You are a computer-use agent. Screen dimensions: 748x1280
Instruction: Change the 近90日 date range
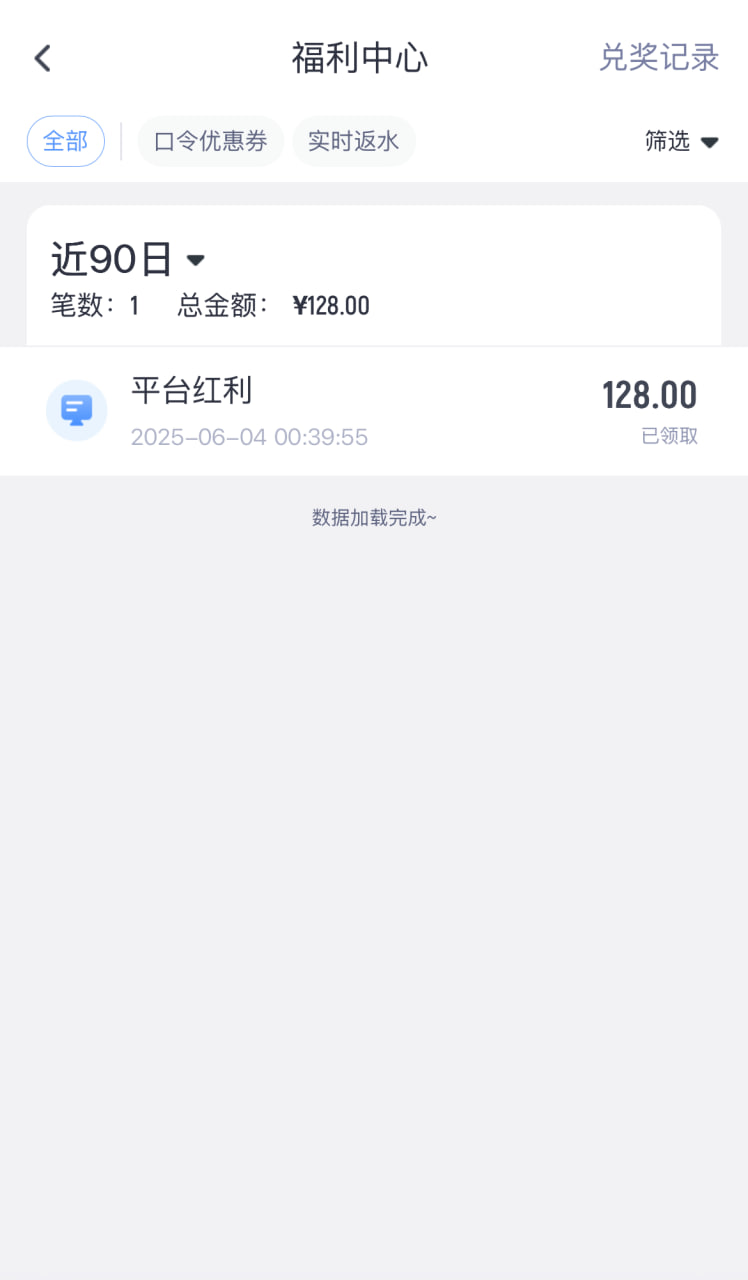[x=128, y=260]
